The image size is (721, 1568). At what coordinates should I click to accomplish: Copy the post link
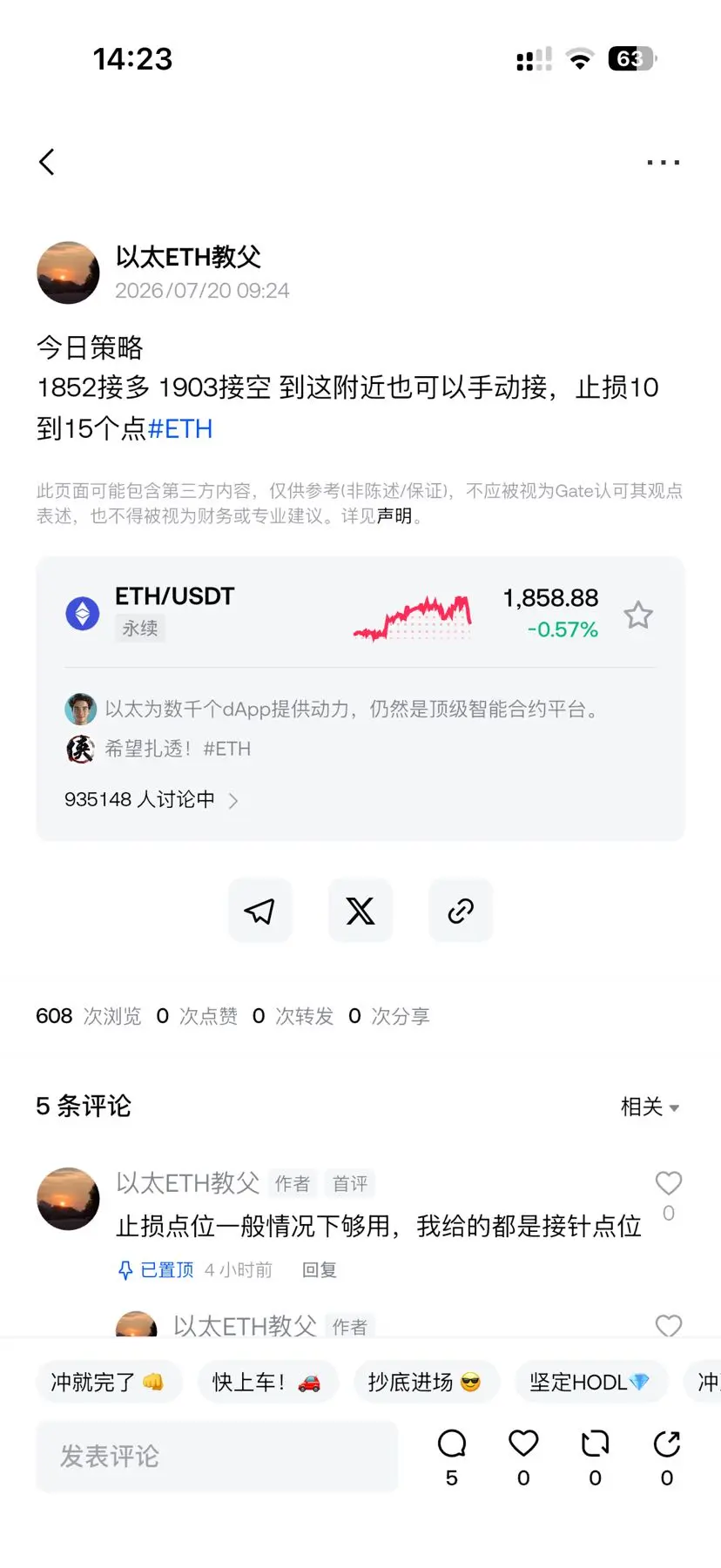tap(461, 911)
